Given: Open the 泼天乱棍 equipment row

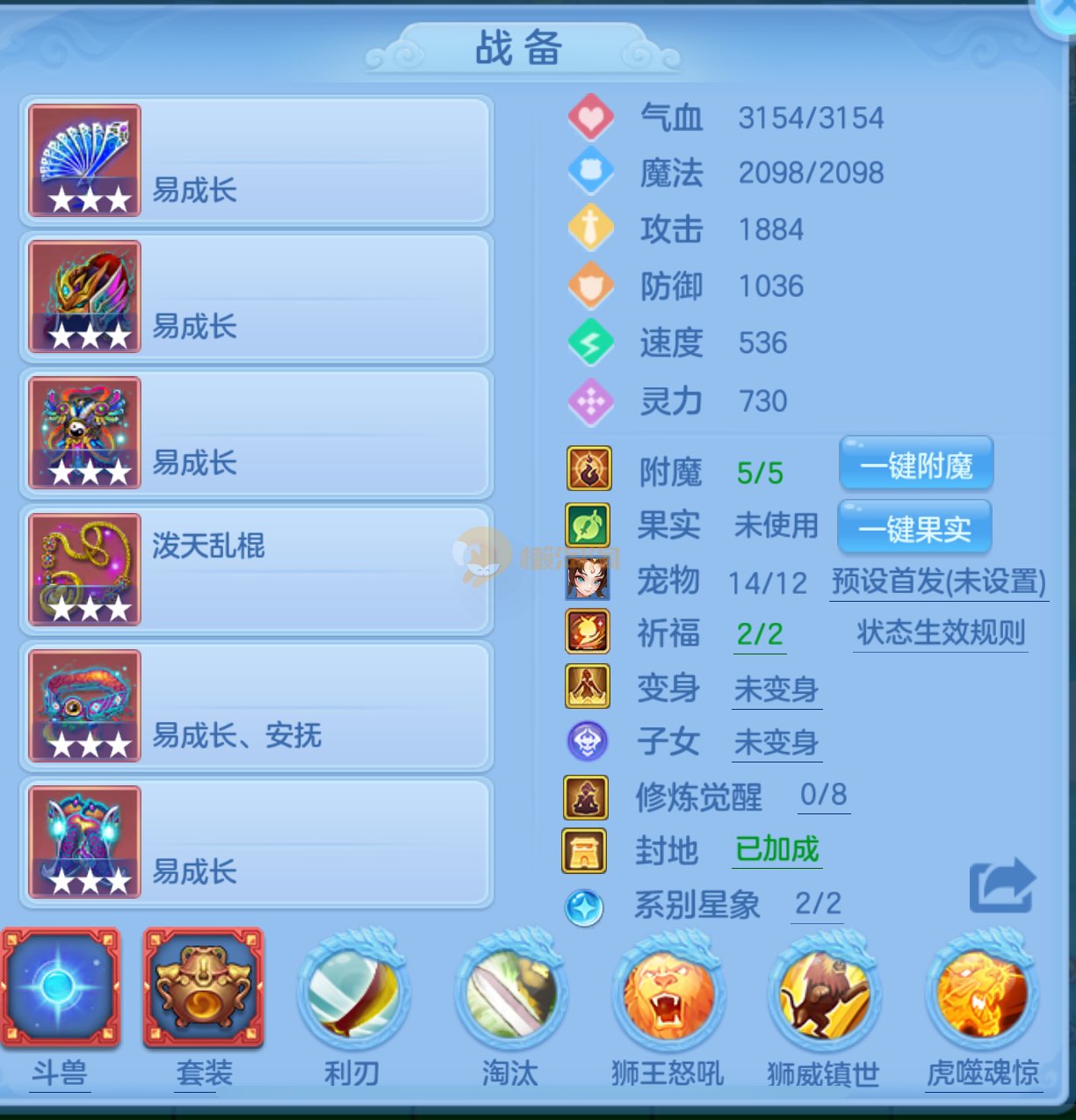Looking at the screenshot, I should 256,569.
